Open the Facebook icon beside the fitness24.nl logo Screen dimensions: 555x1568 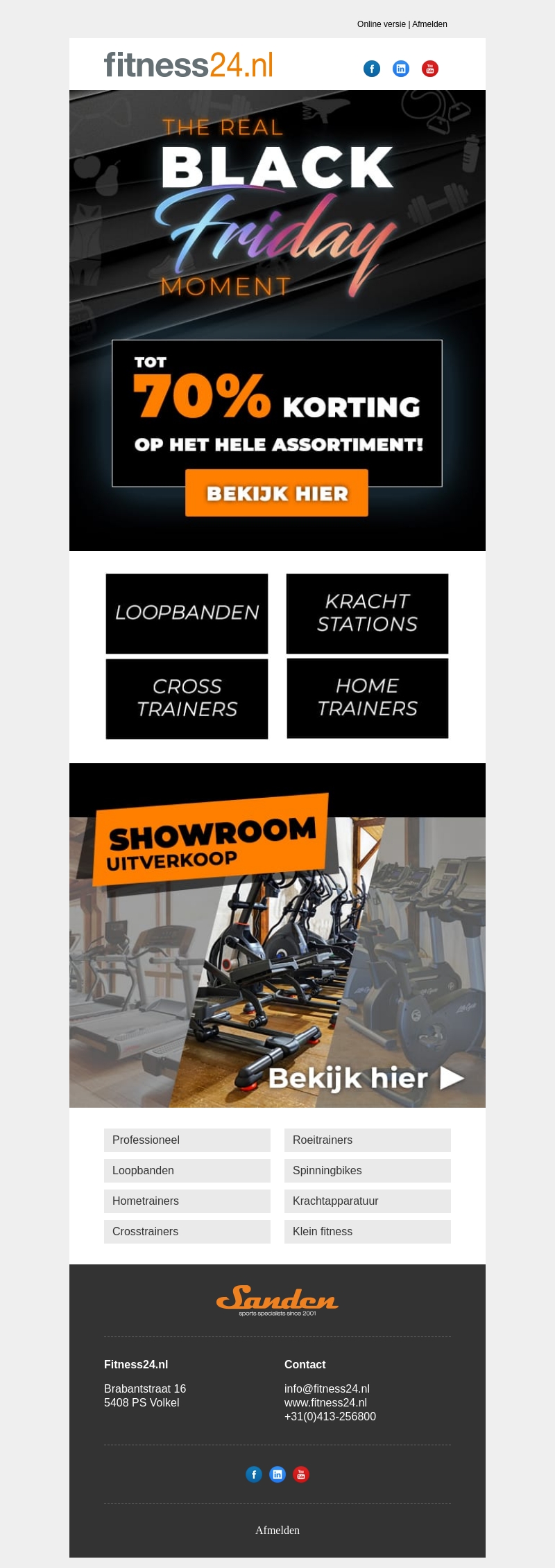click(x=372, y=69)
